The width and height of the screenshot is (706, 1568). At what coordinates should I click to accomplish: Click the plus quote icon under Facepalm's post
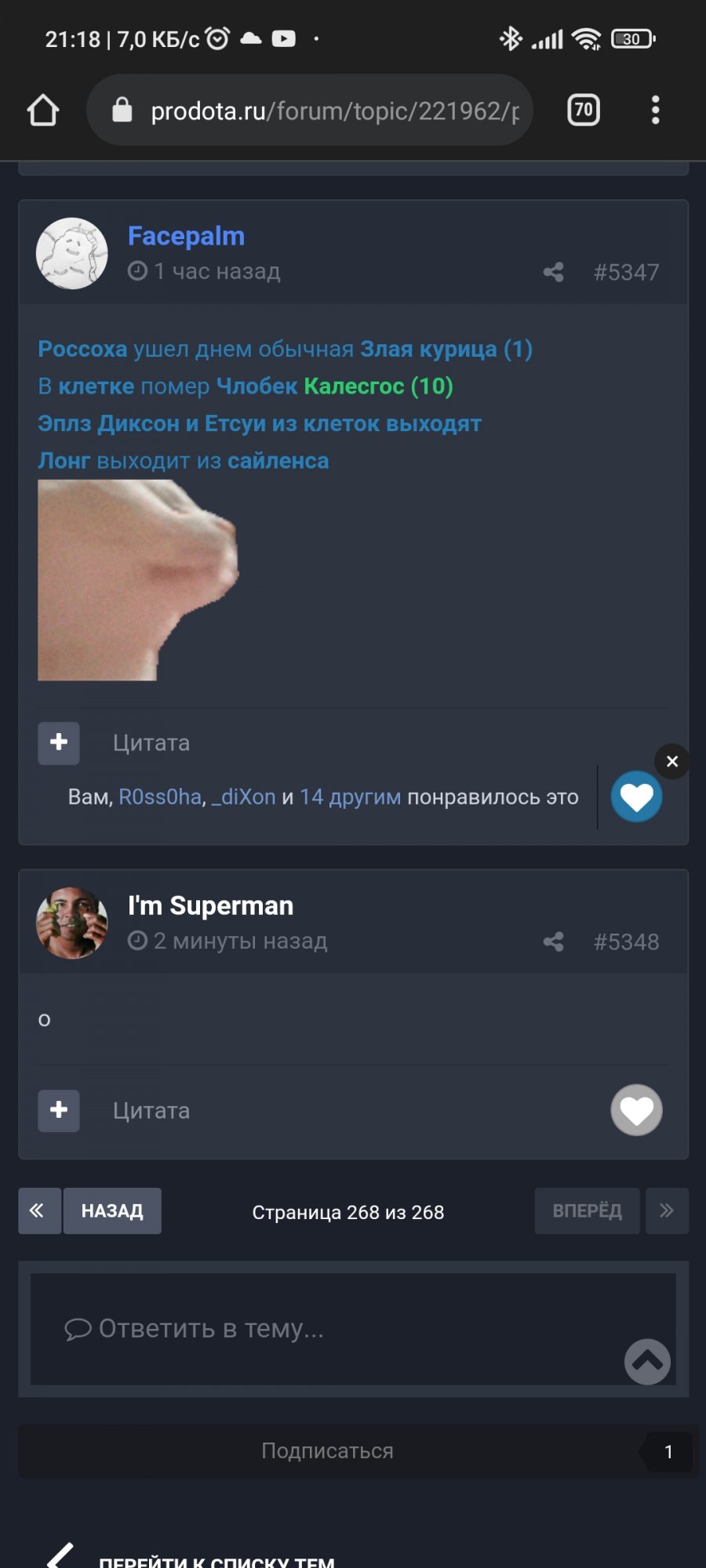pyautogui.click(x=58, y=742)
